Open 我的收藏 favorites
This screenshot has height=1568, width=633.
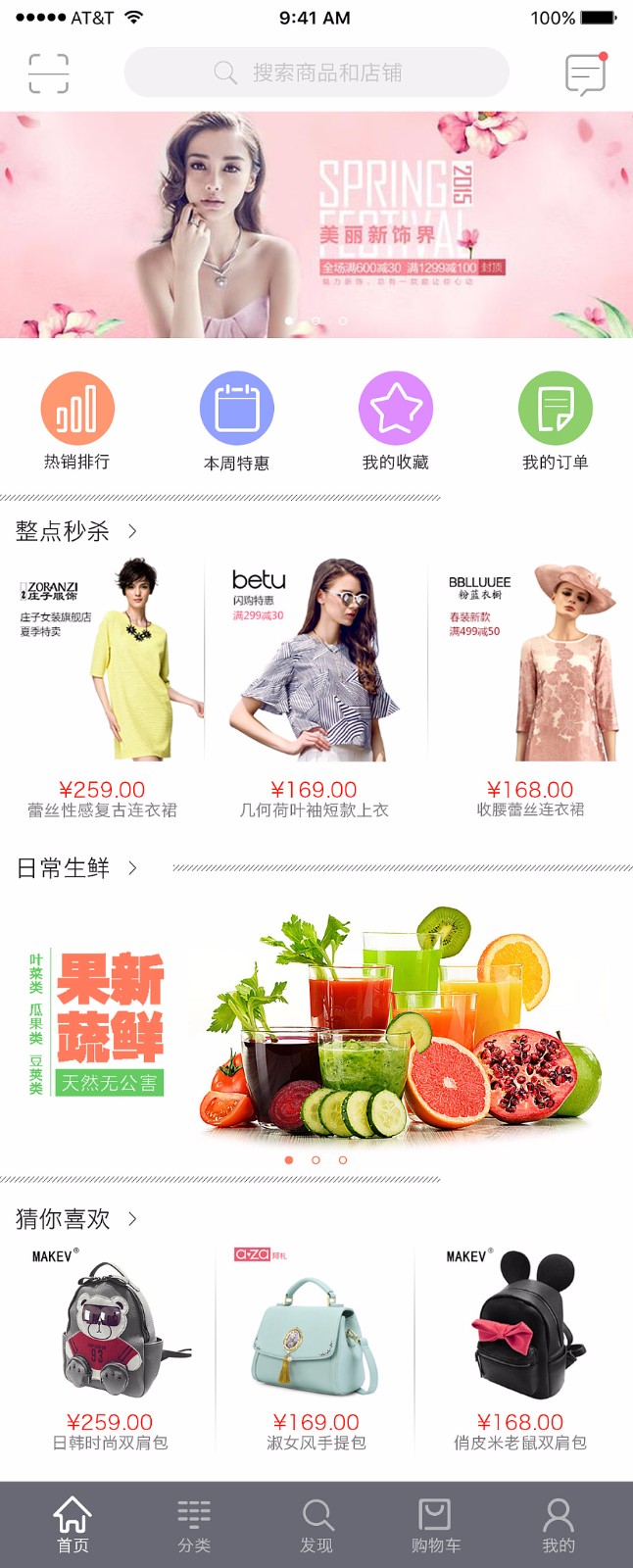(396, 421)
